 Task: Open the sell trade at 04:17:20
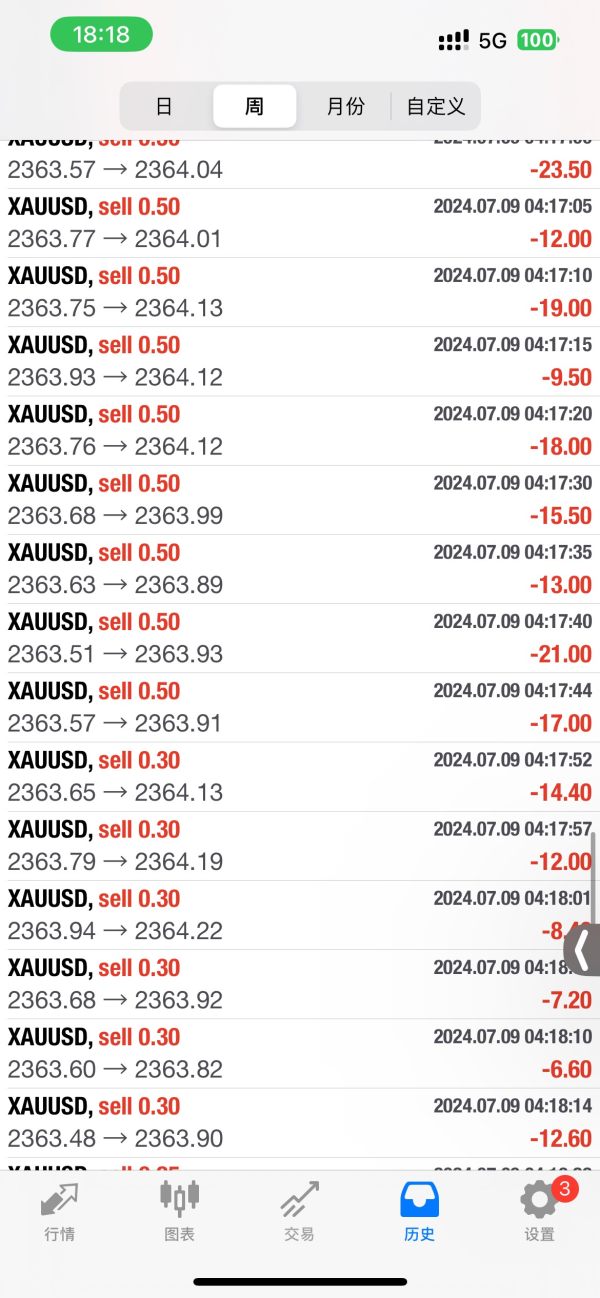click(300, 430)
